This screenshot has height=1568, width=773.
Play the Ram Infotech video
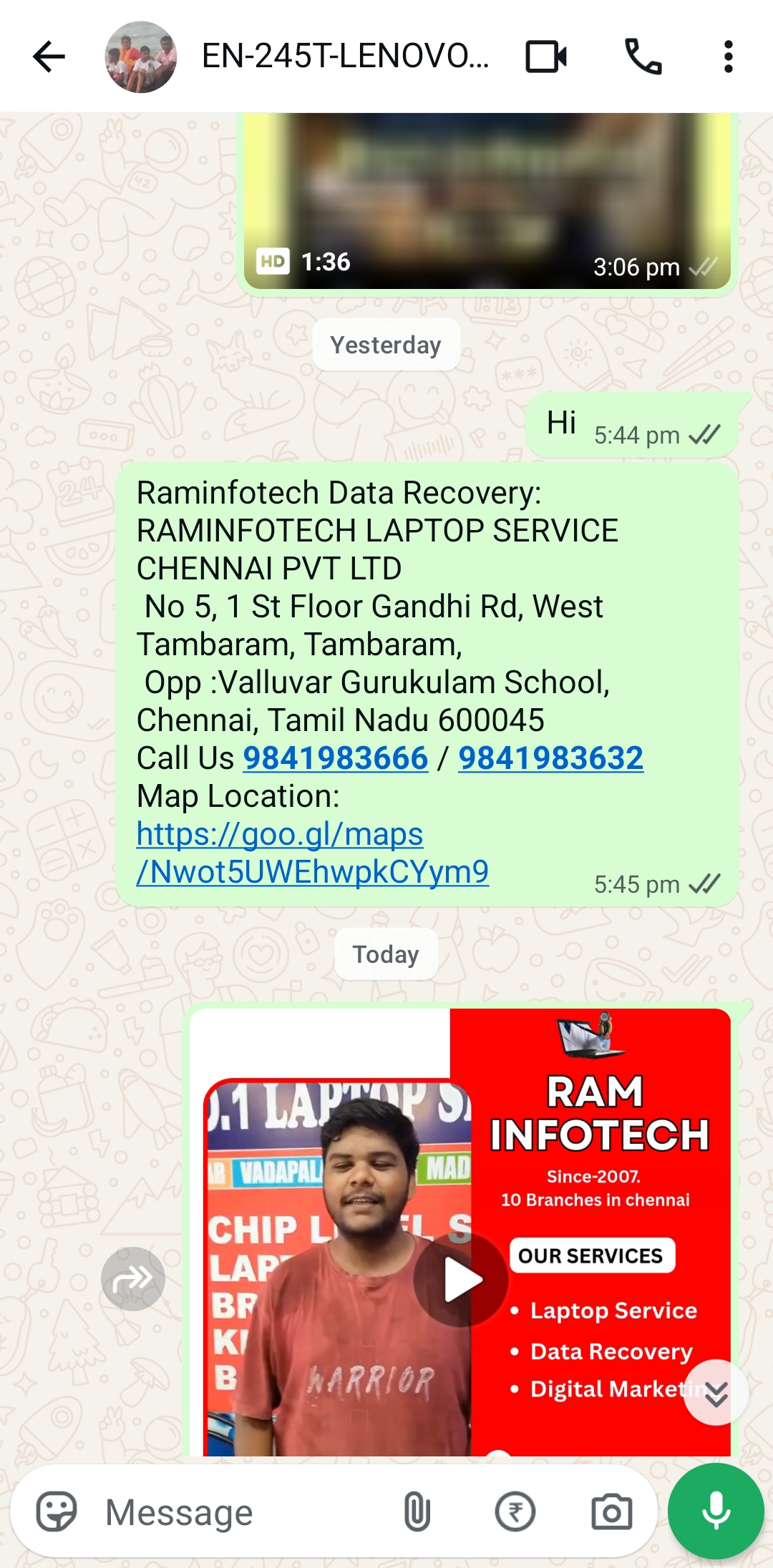coord(462,1280)
